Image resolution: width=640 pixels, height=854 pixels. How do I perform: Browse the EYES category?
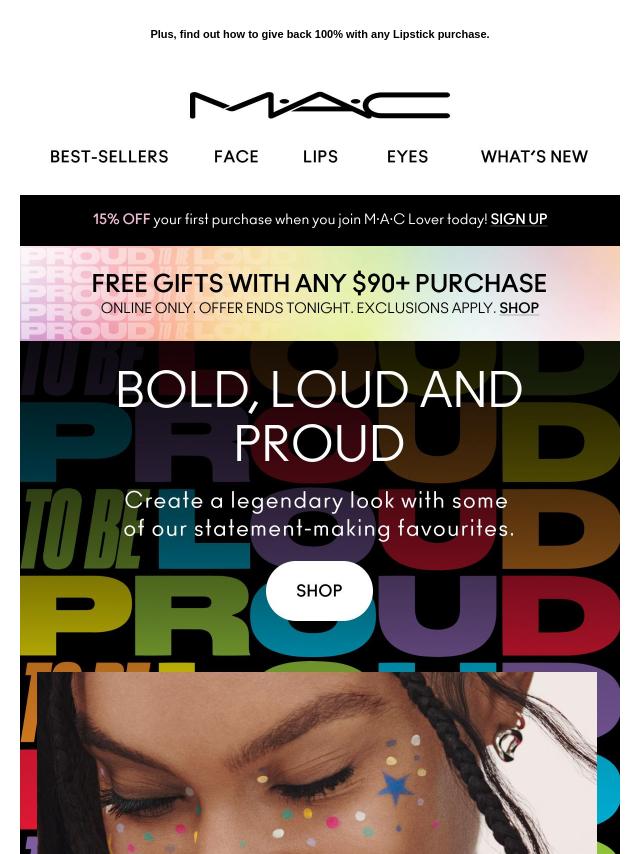point(407,157)
